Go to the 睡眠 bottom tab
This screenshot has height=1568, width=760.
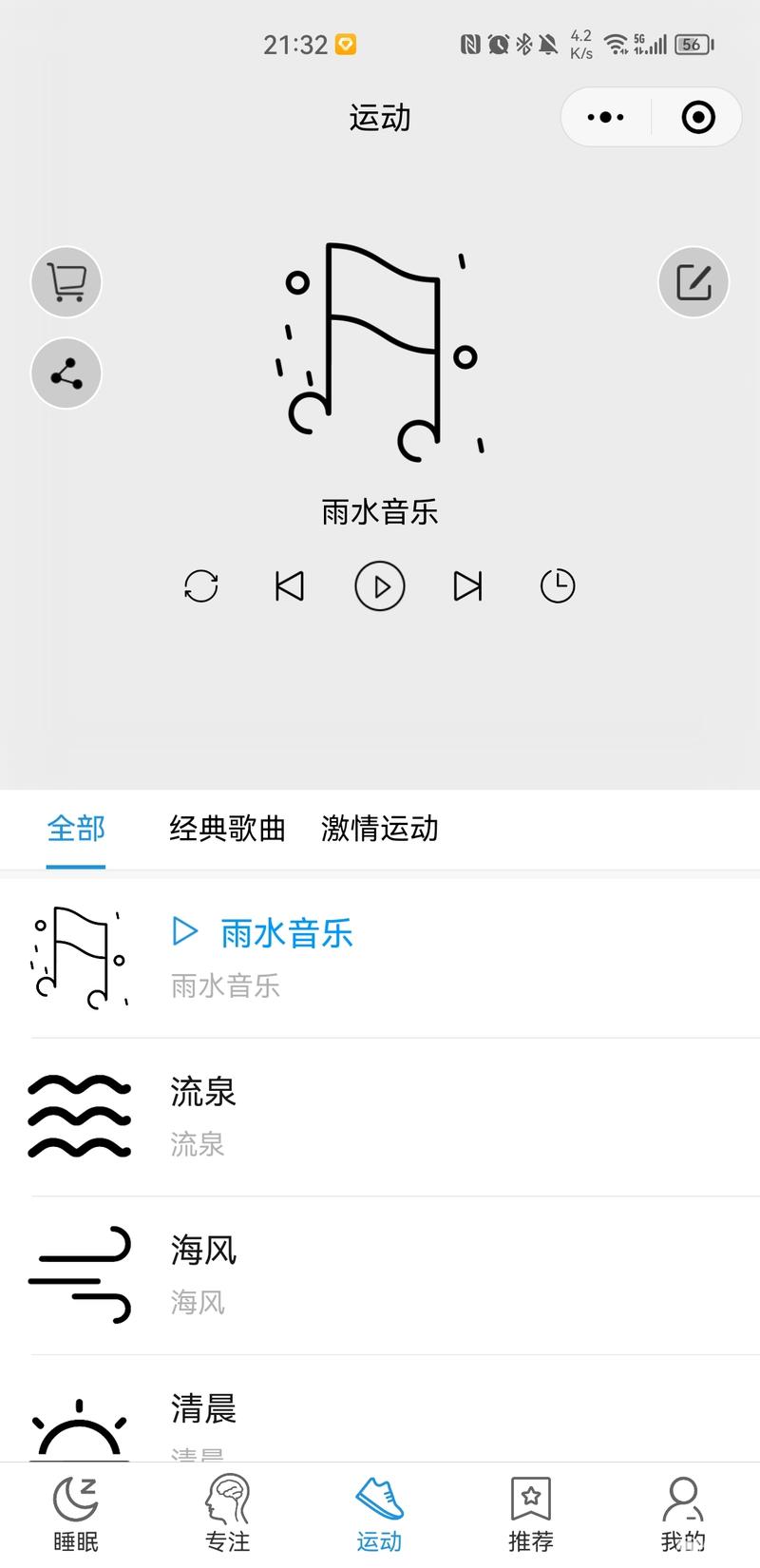tap(76, 1515)
